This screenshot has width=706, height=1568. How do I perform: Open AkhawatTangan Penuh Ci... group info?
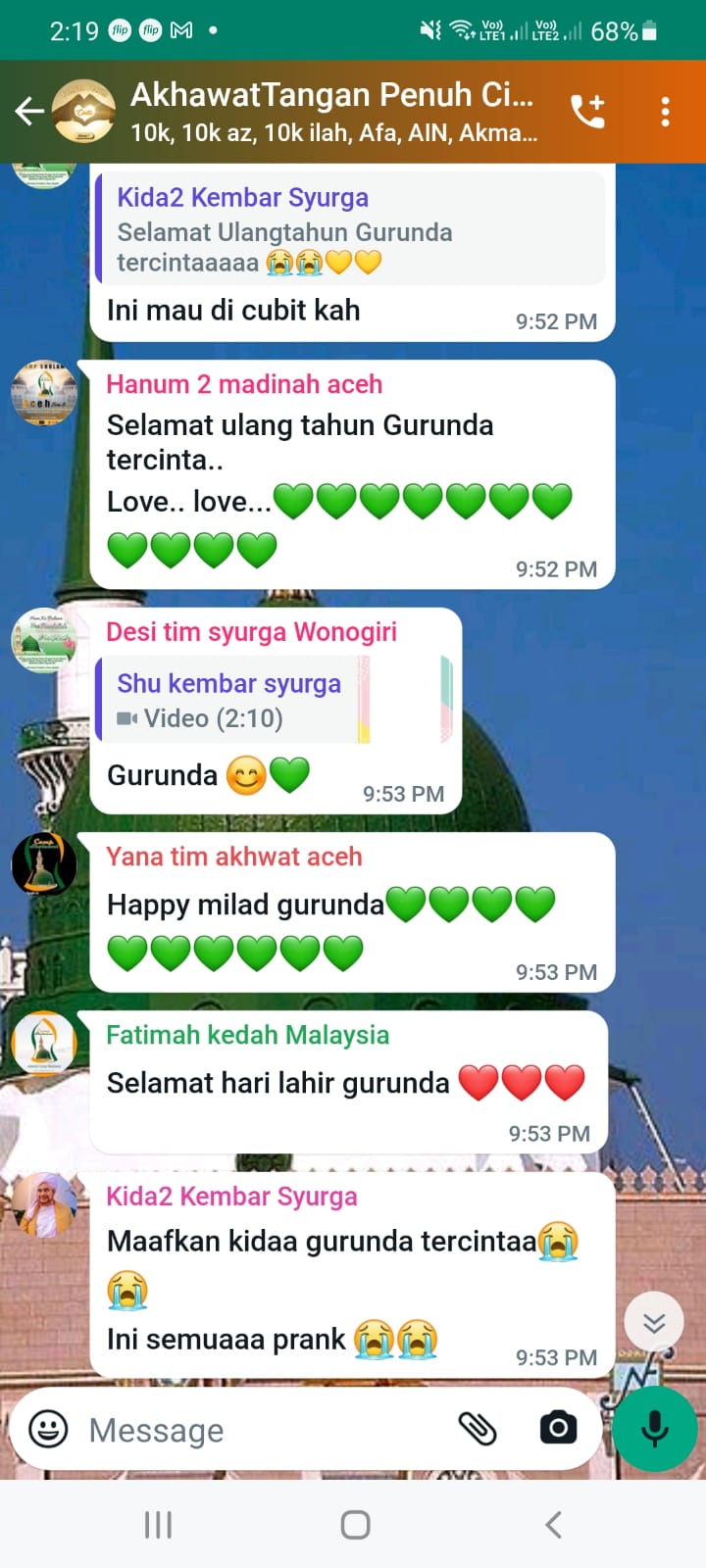pyautogui.click(x=333, y=112)
